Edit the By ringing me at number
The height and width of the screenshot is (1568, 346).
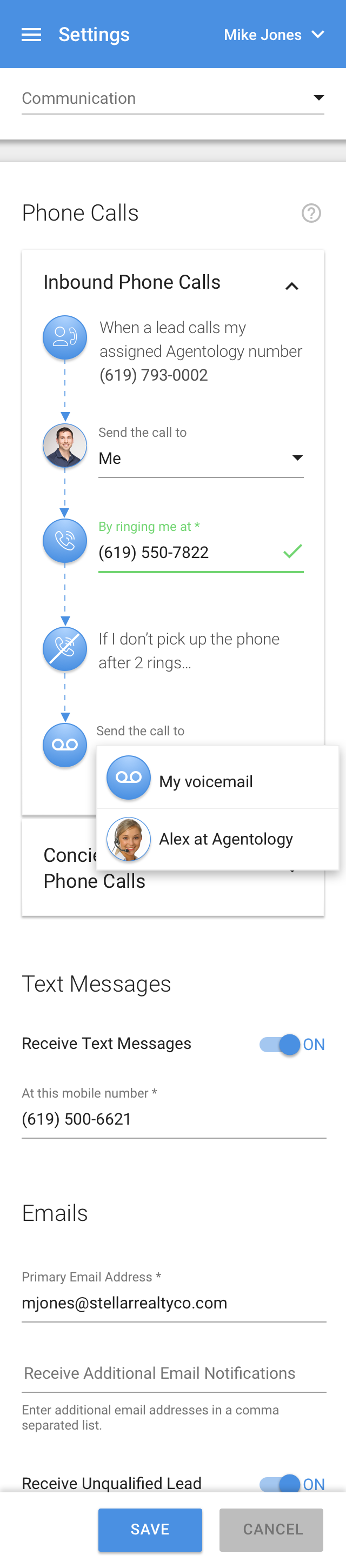click(x=189, y=552)
